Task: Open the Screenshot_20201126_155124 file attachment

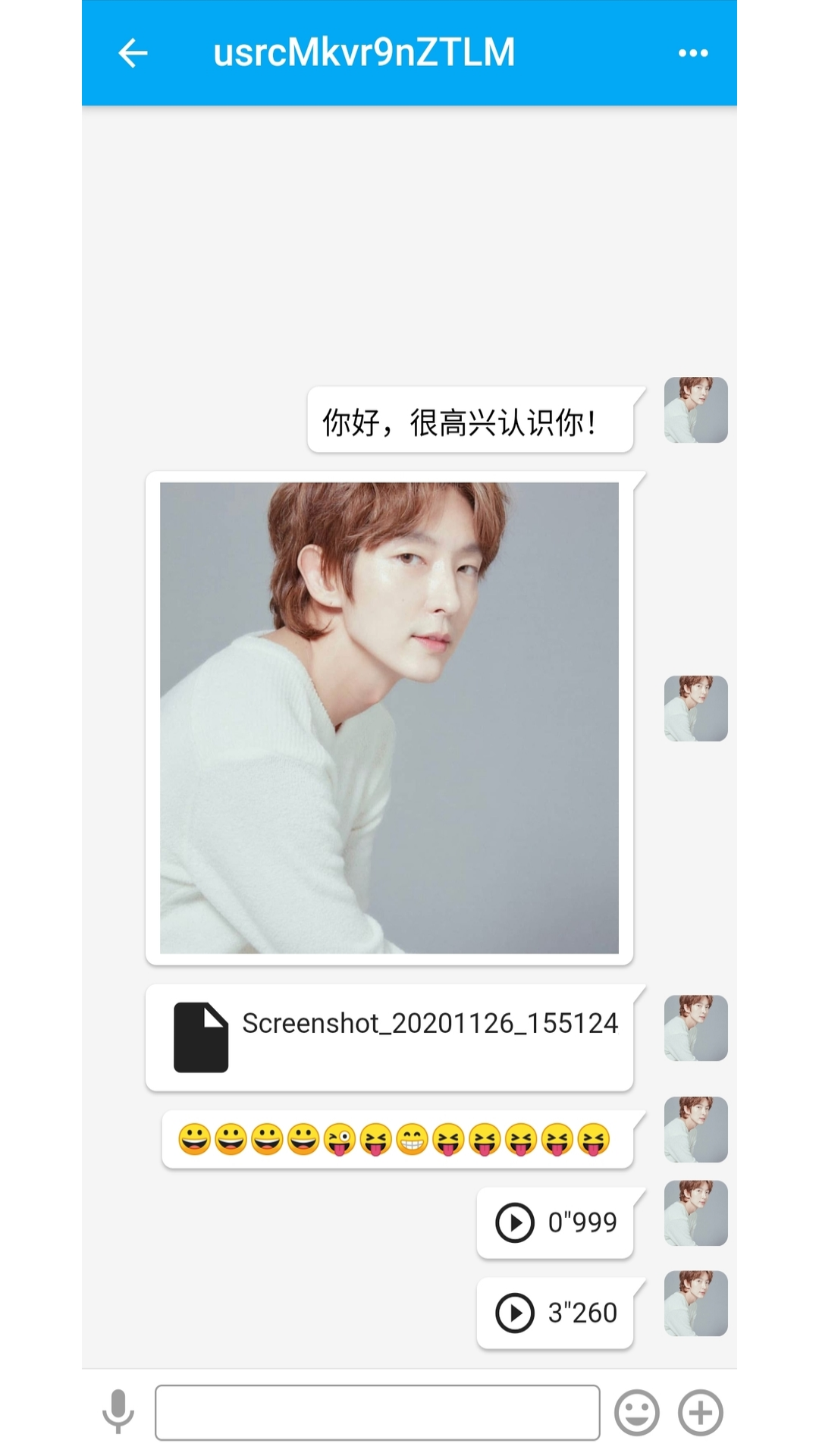Action: click(x=389, y=1037)
